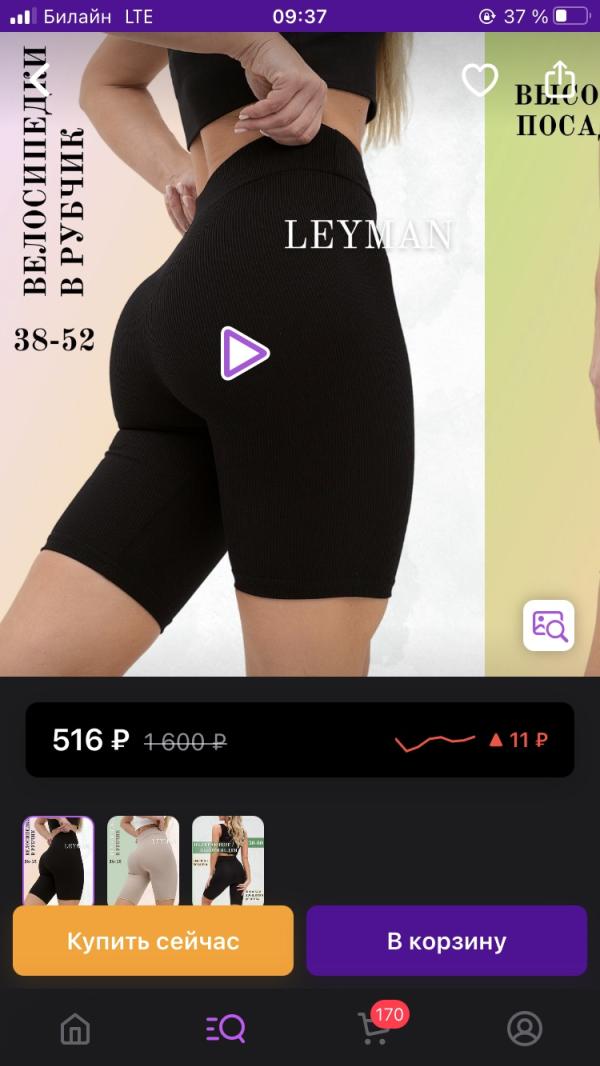
Task: Select the black shorts thumbnail with border
Action: (x=58, y=861)
